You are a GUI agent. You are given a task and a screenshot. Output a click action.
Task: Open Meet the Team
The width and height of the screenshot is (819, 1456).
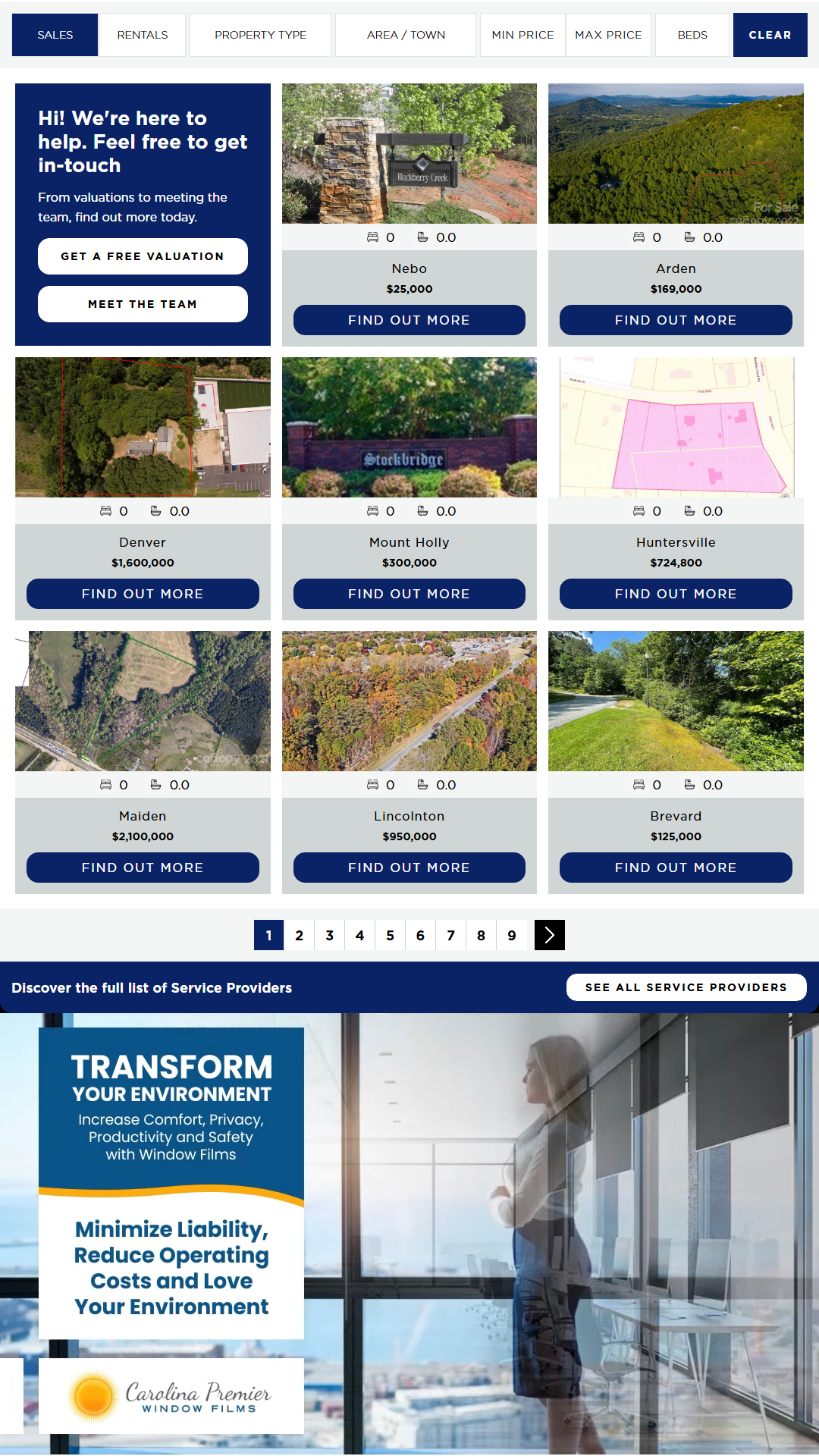[143, 304]
